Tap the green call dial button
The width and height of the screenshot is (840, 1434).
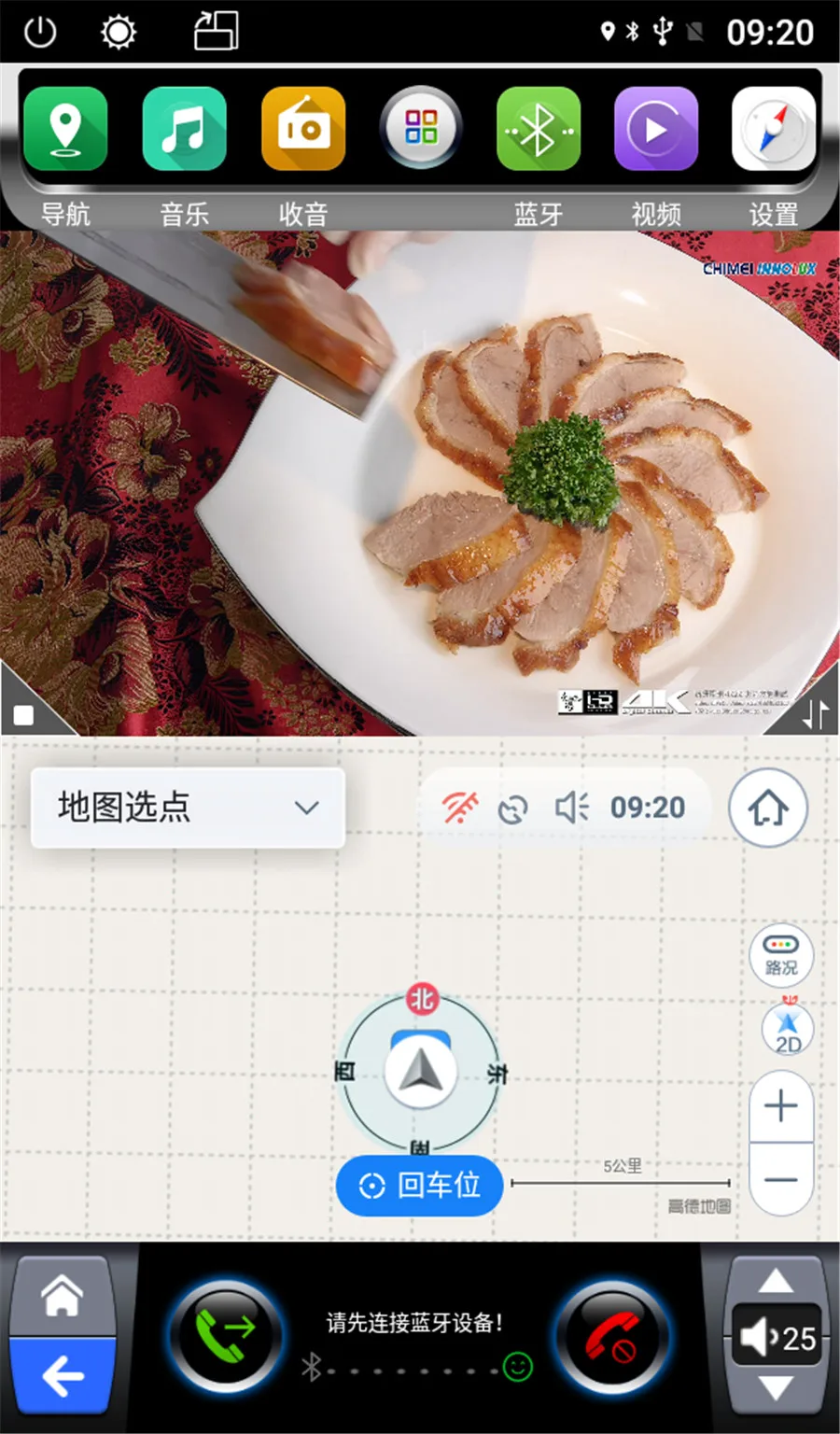[225, 1337]
